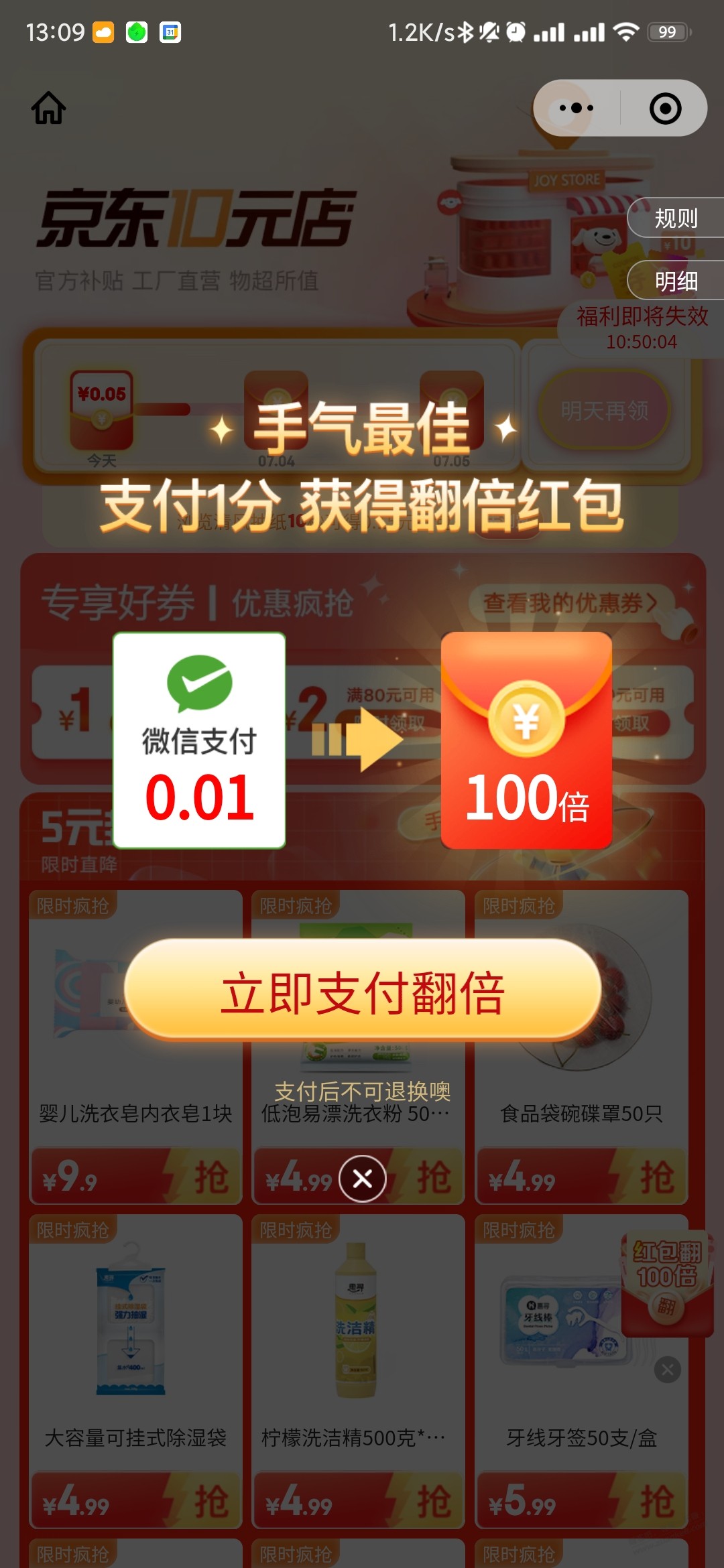Image resolution: width=724 pixels, height=1568 pixels.
Task: Open the 红包翻100倍 floating widget
Action: pos(666,1283)
